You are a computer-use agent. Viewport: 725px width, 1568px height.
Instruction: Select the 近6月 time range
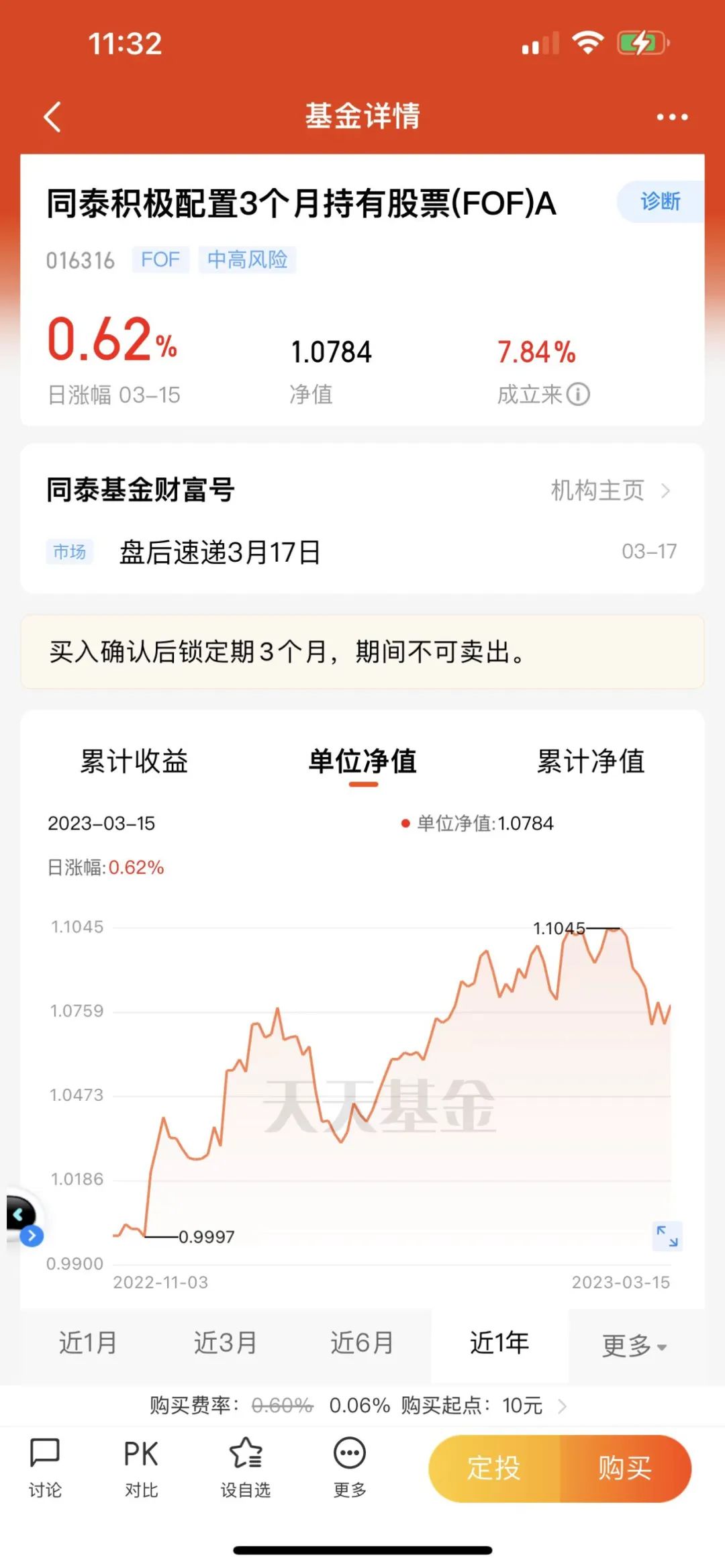(362, 1343)
